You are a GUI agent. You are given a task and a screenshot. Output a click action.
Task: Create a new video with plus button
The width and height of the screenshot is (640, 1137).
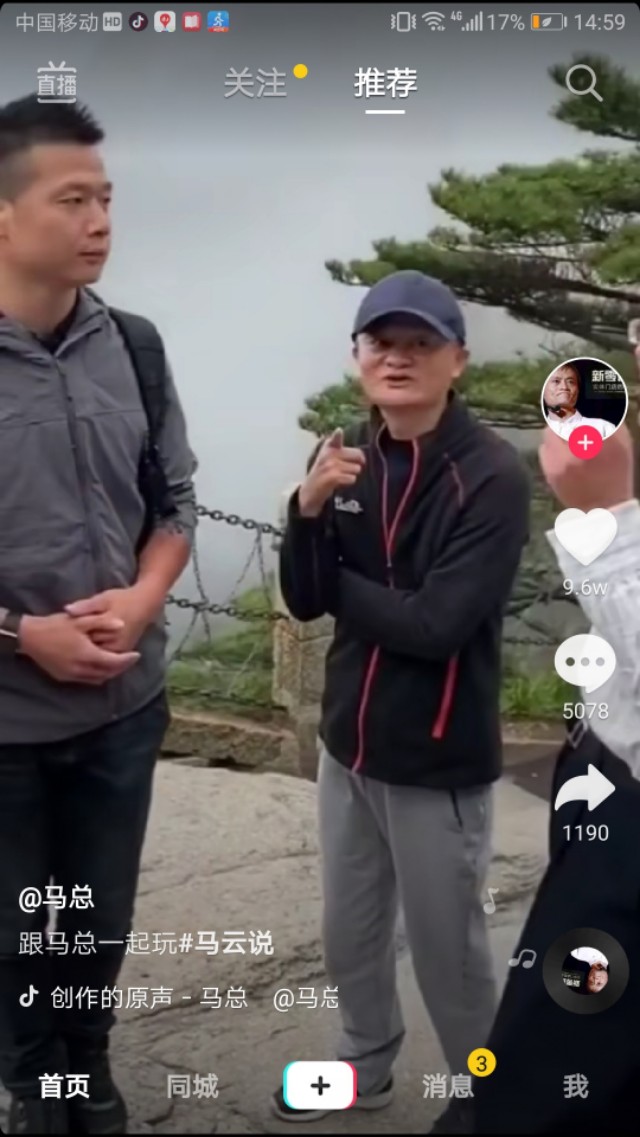click(320, 1086)
